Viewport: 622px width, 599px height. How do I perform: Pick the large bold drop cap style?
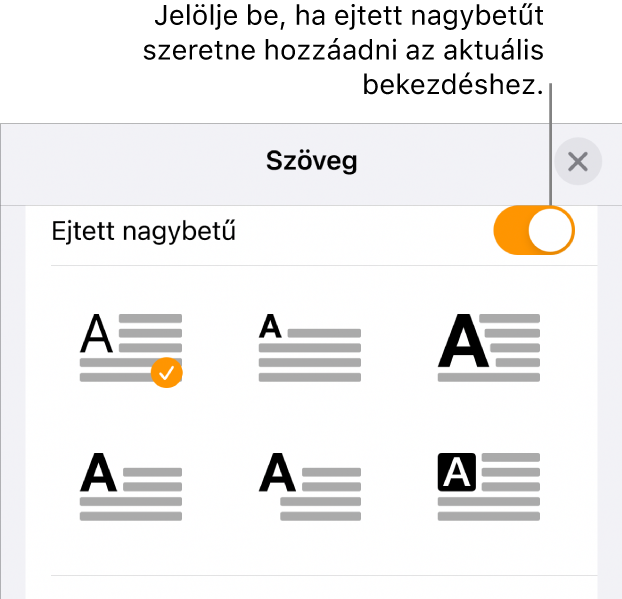coord(489,347)
